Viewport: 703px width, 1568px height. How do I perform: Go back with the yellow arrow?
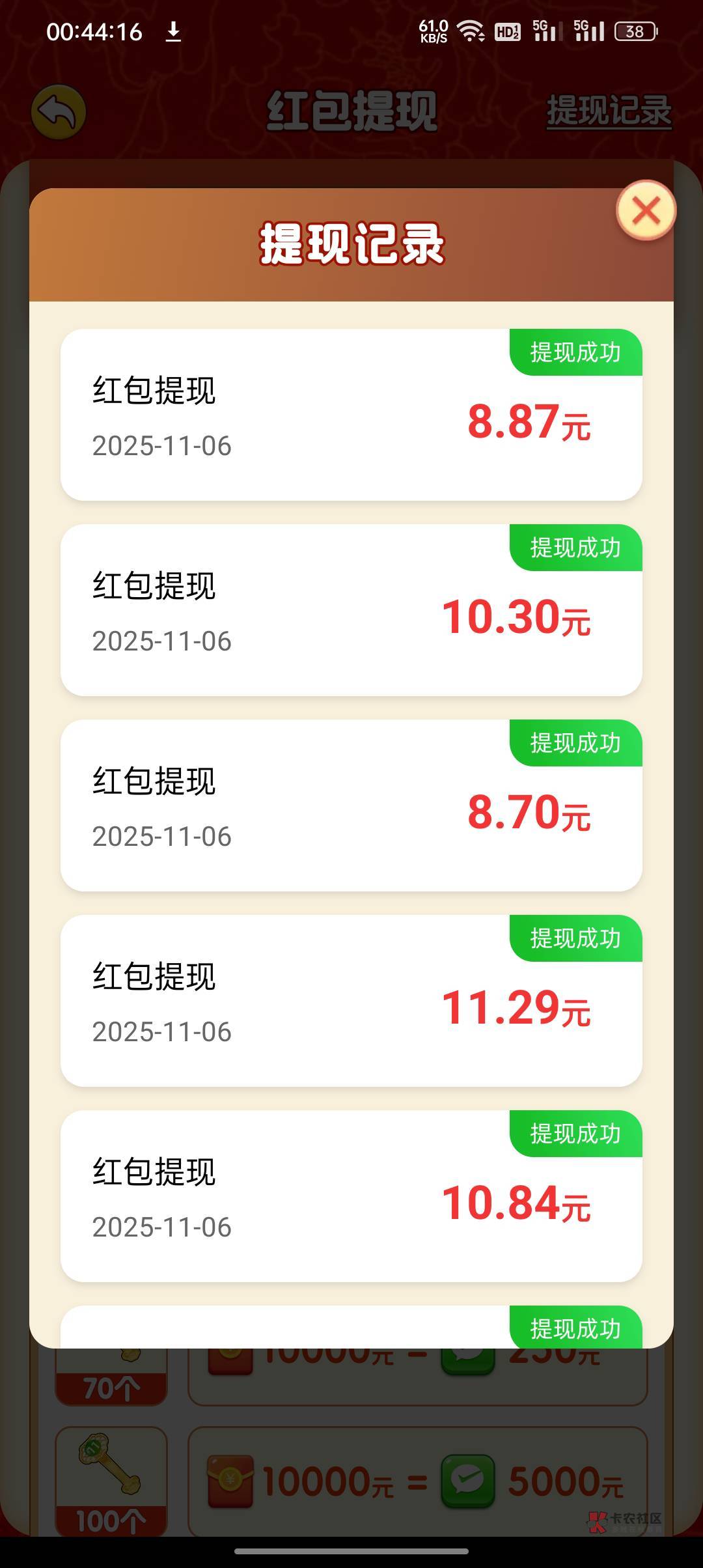59,112
